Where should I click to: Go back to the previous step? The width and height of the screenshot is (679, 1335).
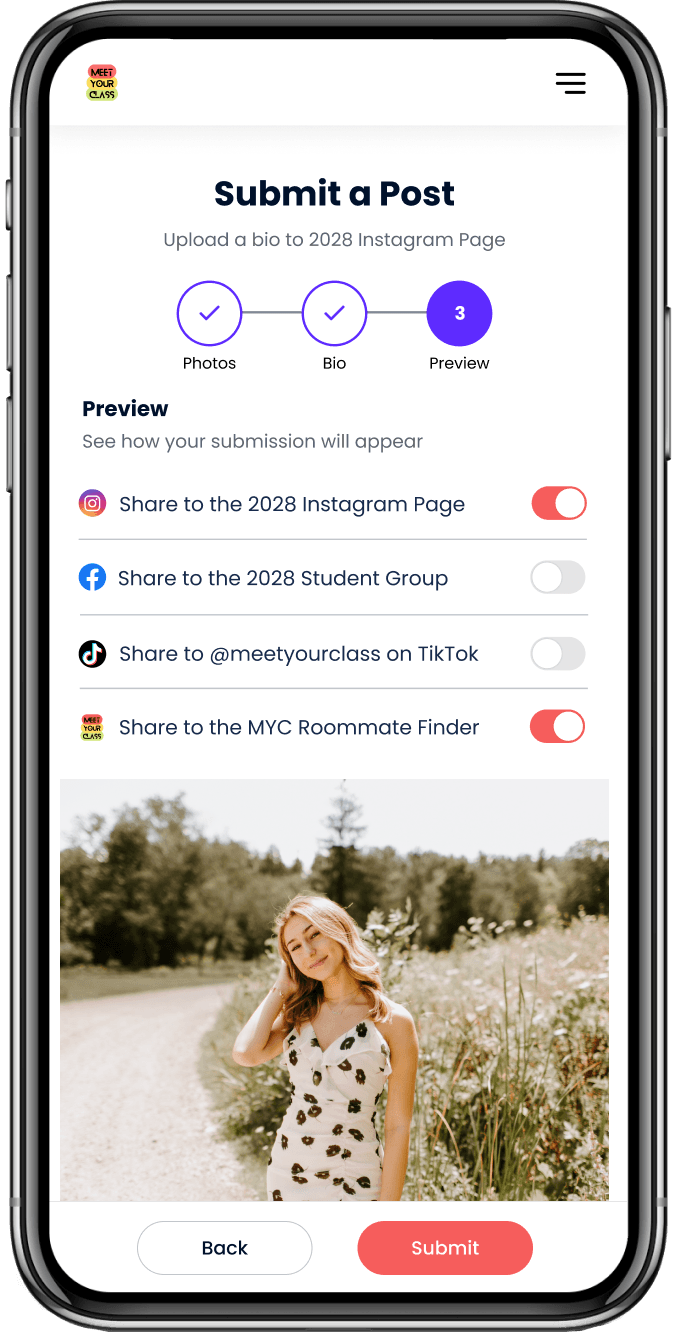[x=224, y=1248]
